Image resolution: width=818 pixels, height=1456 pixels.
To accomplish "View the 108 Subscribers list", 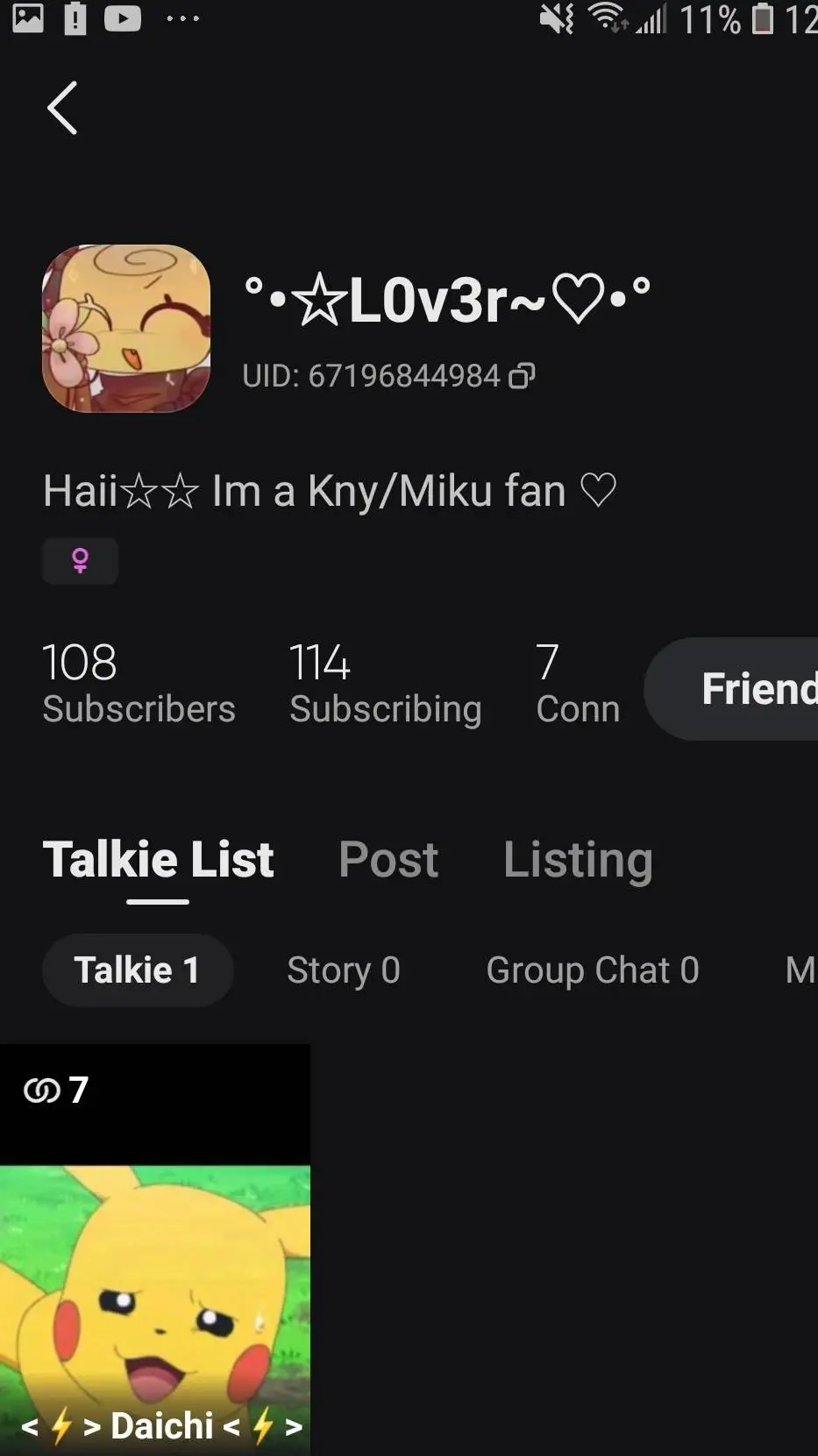I will [x=139, y=685].
